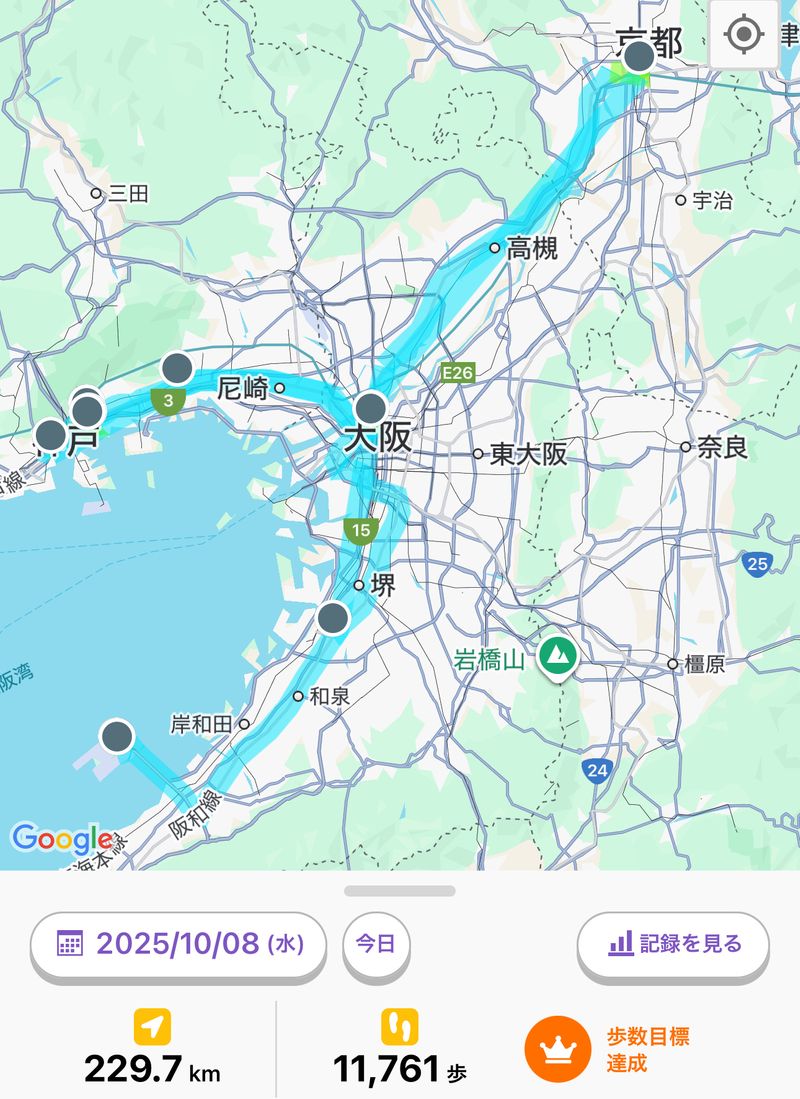This screenshot has height=1099, width=800.
Task: Open the 2025/10/08 date picker
Action: [x=179, y=943]
